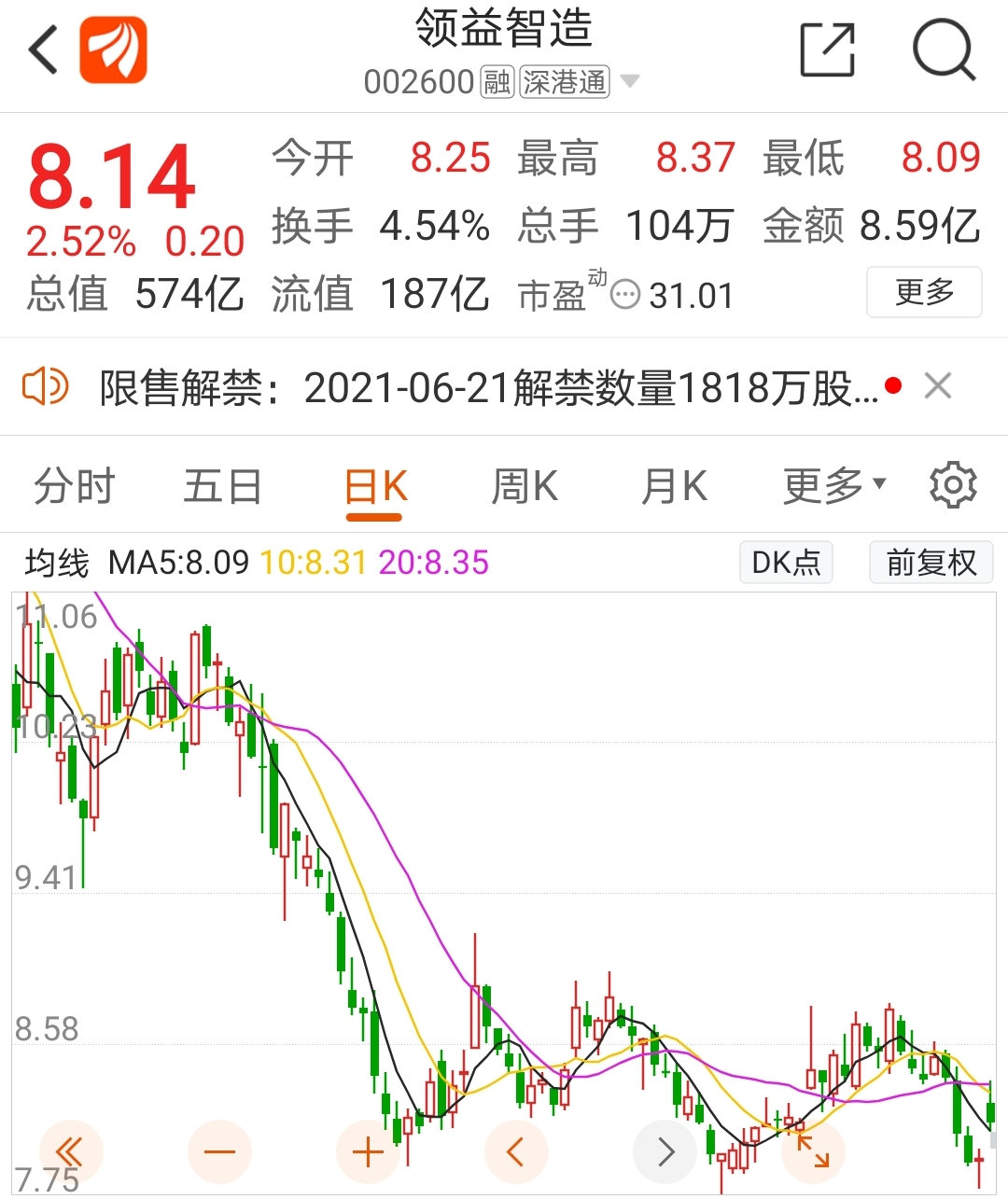
Task: Zoom in the chart with plus button
Action: click(x=368, y=1151)
